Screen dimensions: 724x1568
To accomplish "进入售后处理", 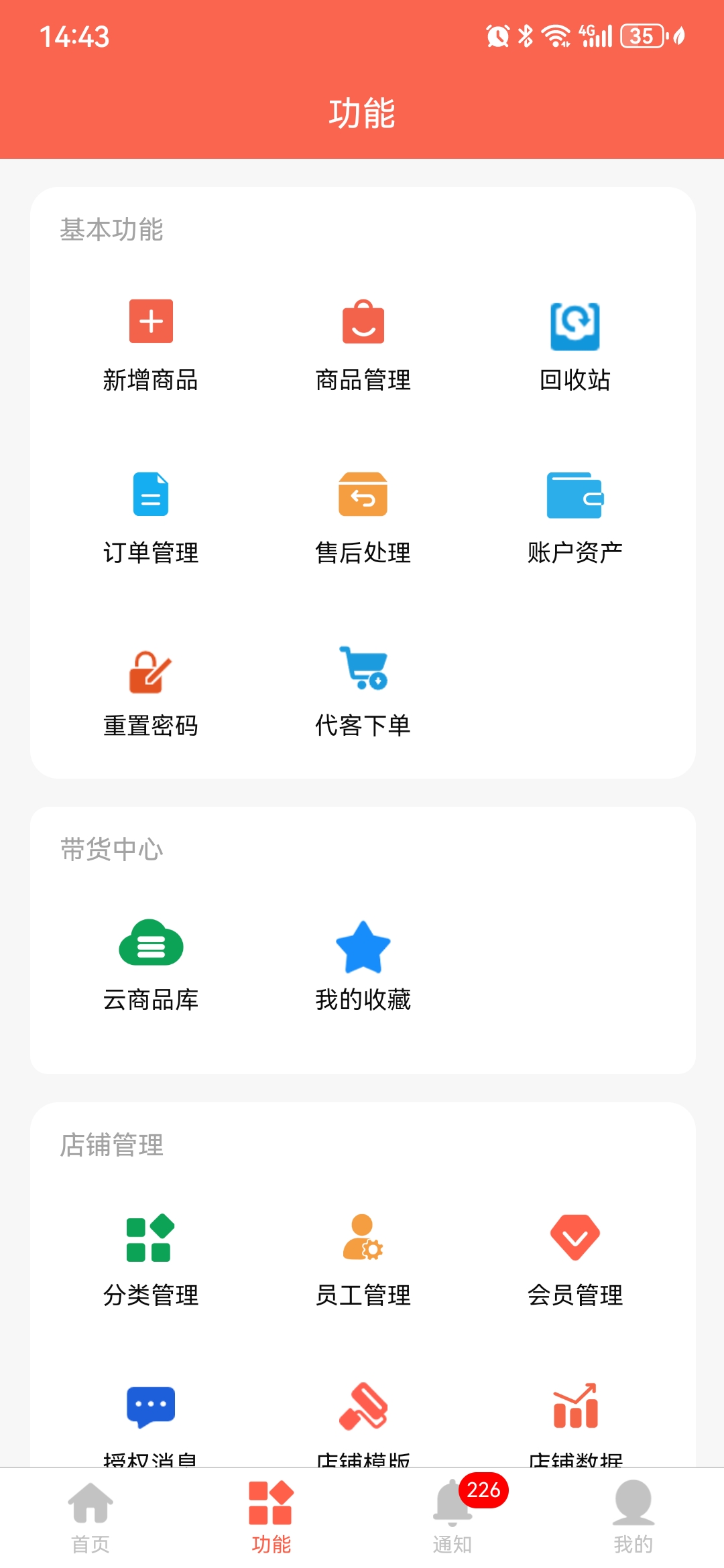I will pos(362,513).
